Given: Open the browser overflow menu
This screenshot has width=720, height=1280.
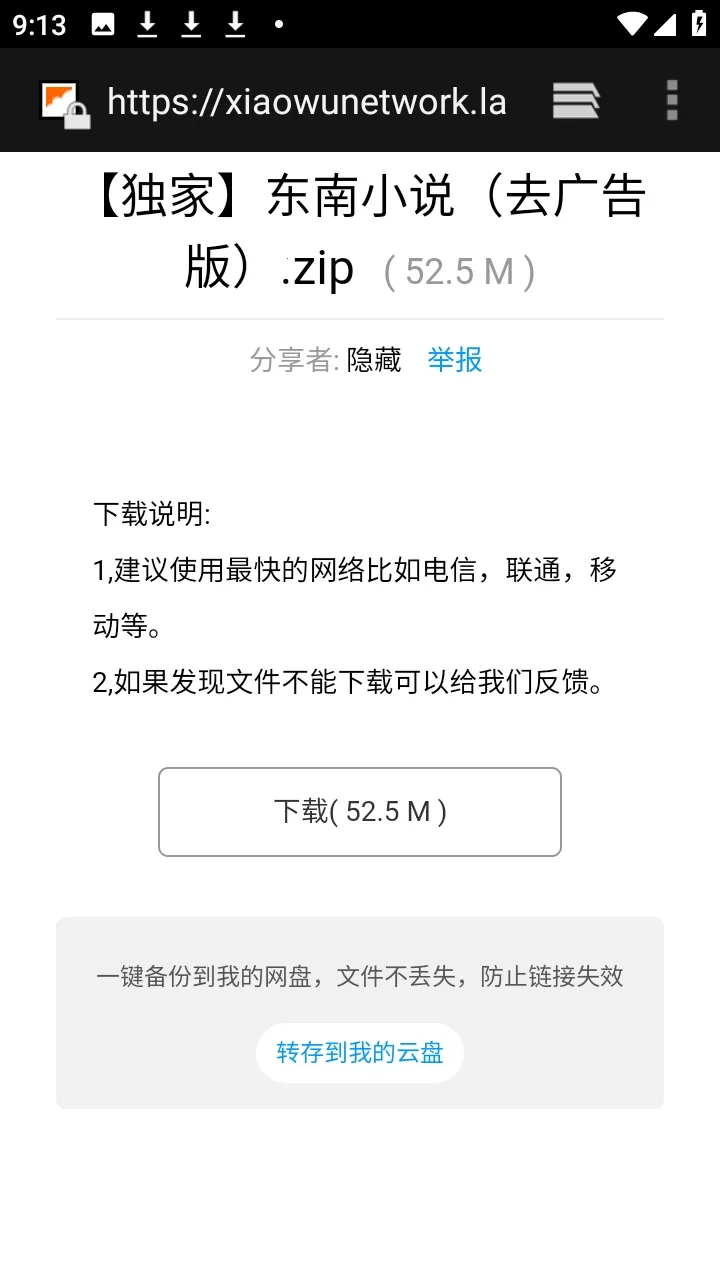Looking at the screenshot, I should 670,100.
